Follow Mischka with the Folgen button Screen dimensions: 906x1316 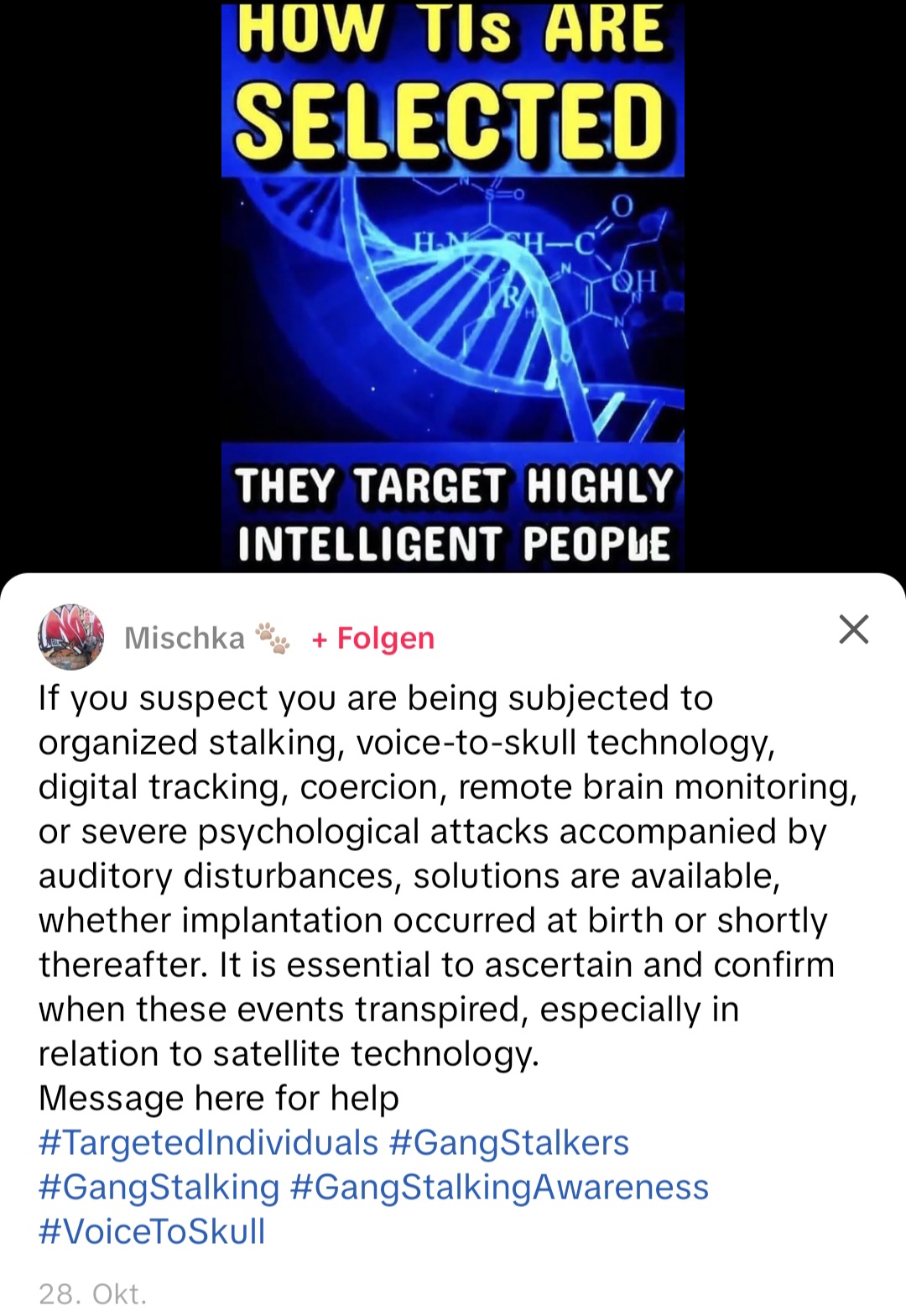[373, 639]
